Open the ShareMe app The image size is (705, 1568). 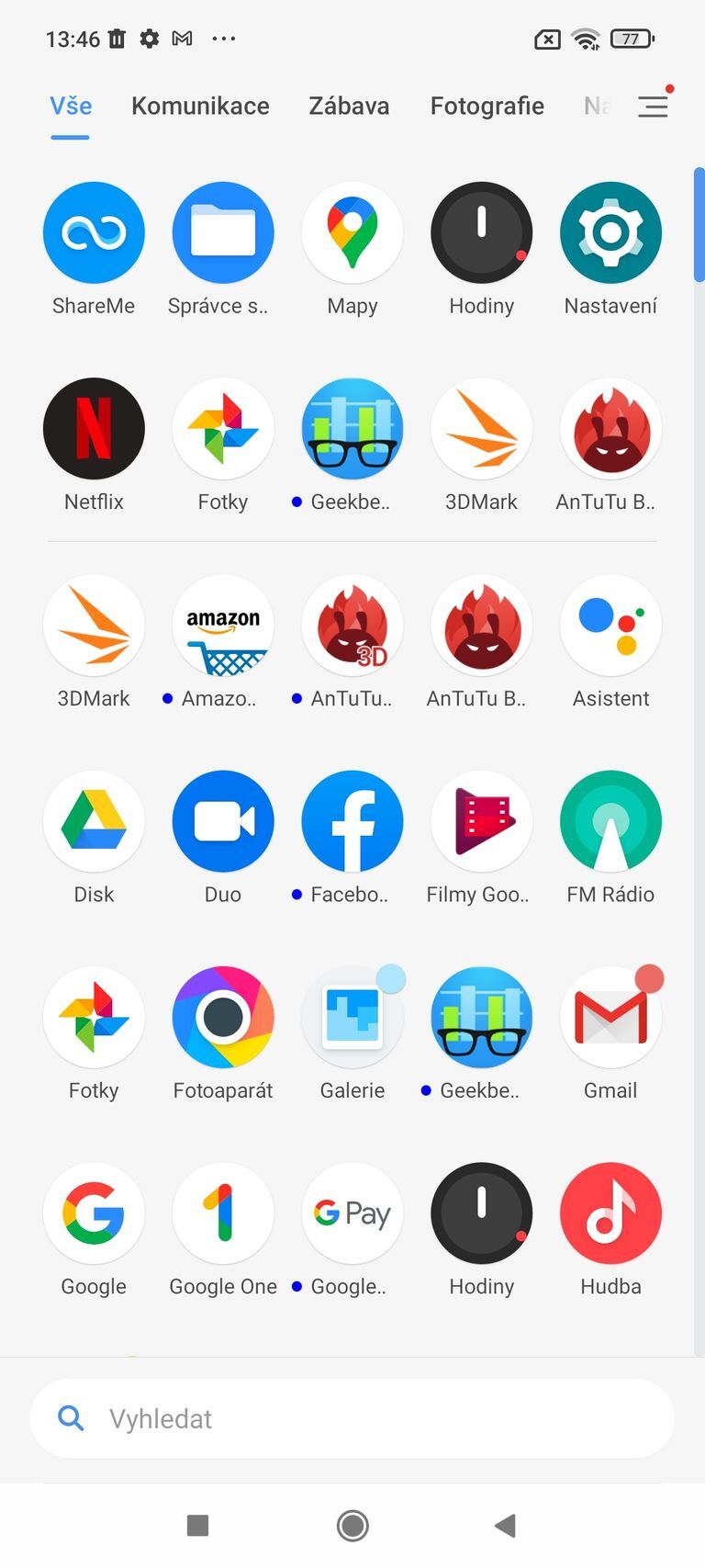pyautogui.click(x=93, y=231)
